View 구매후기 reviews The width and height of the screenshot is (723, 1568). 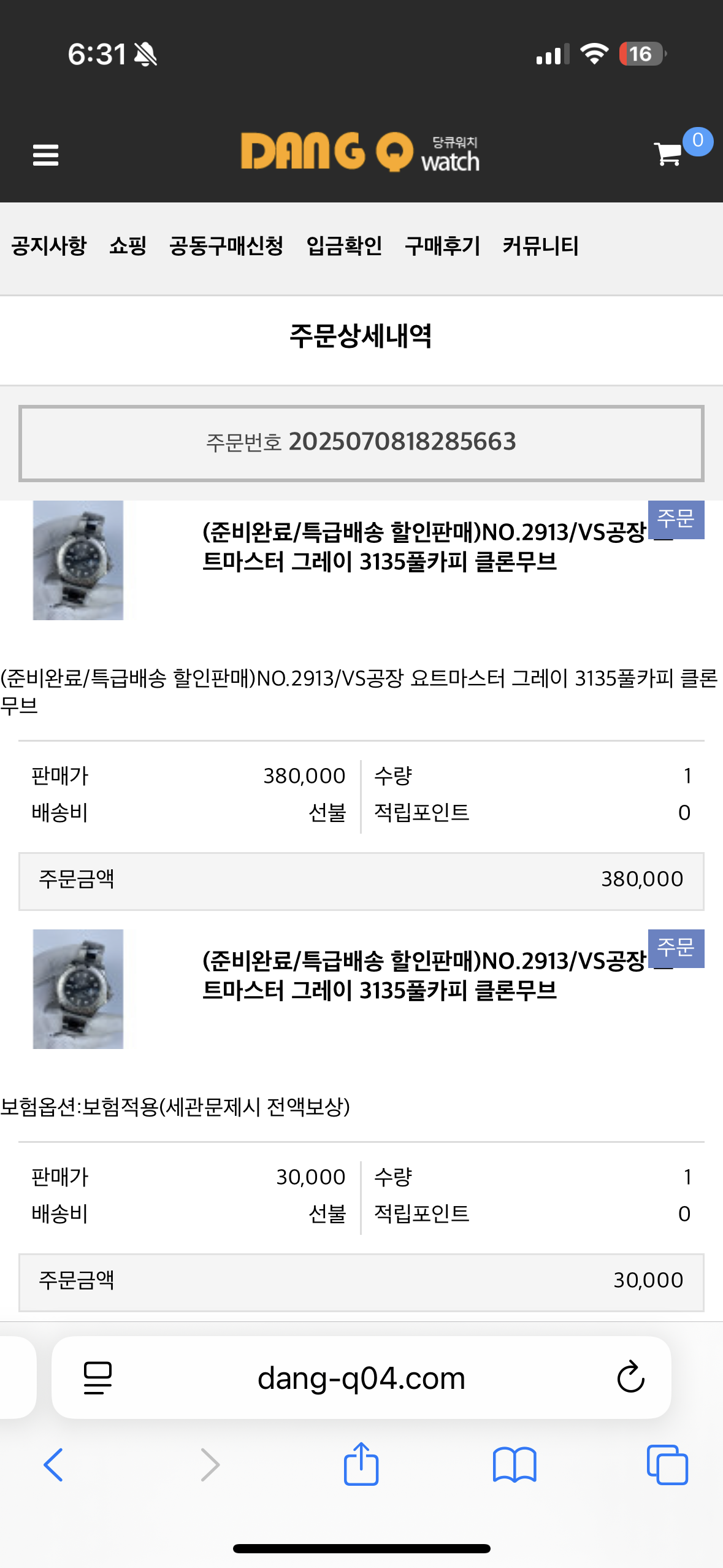pyautogui.click(x=442, y=246)
